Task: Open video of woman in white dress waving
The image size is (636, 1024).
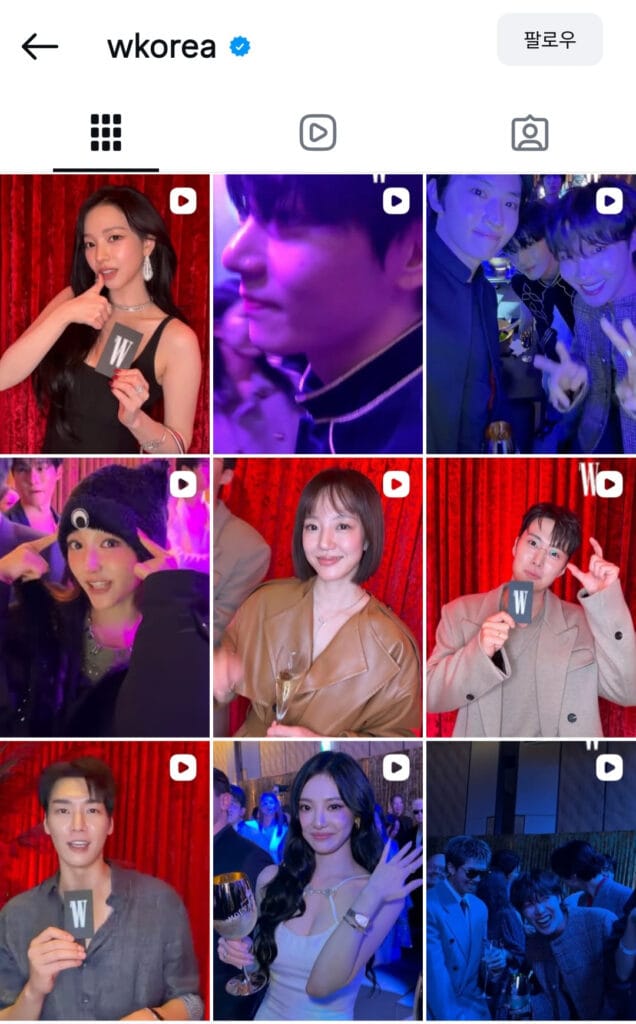Action: [317, 880]
